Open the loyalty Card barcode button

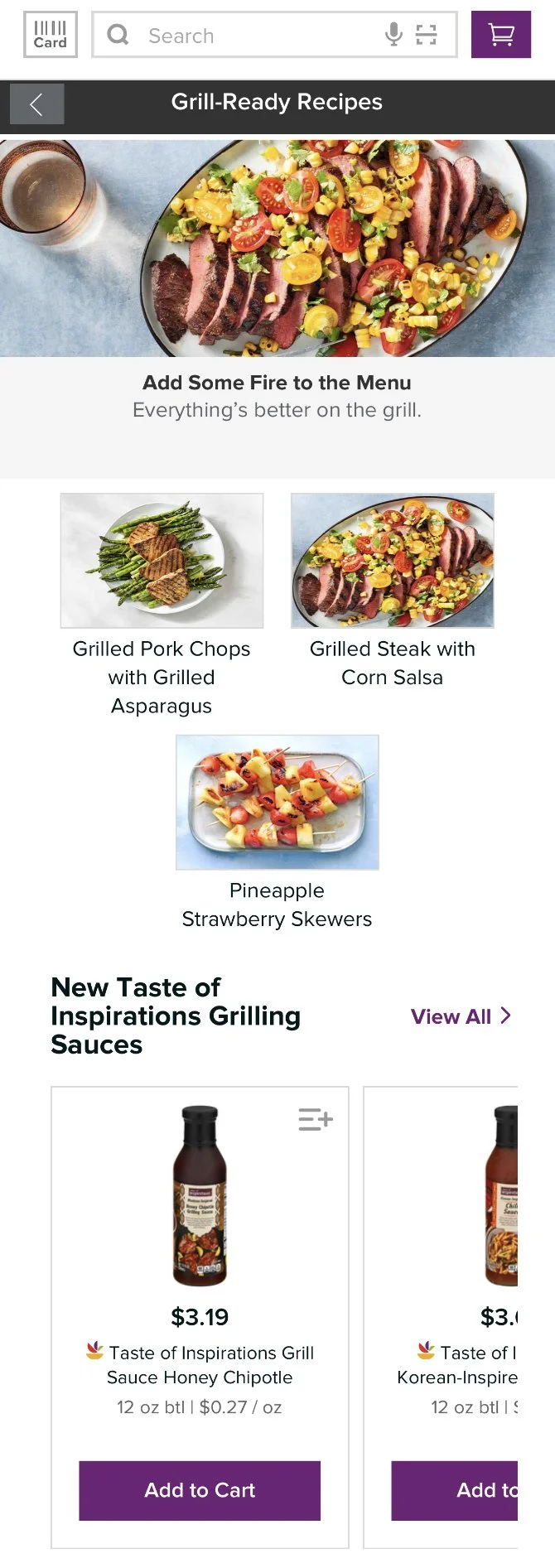click(x=50, y=35)
